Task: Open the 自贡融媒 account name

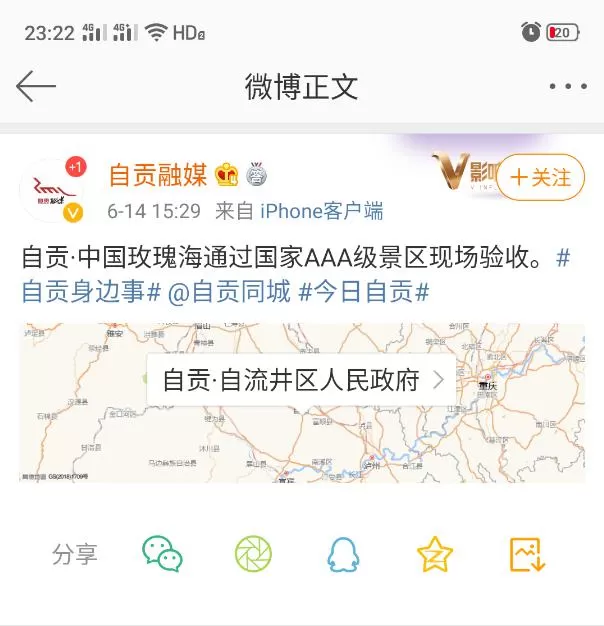Action: pos(157,176)
